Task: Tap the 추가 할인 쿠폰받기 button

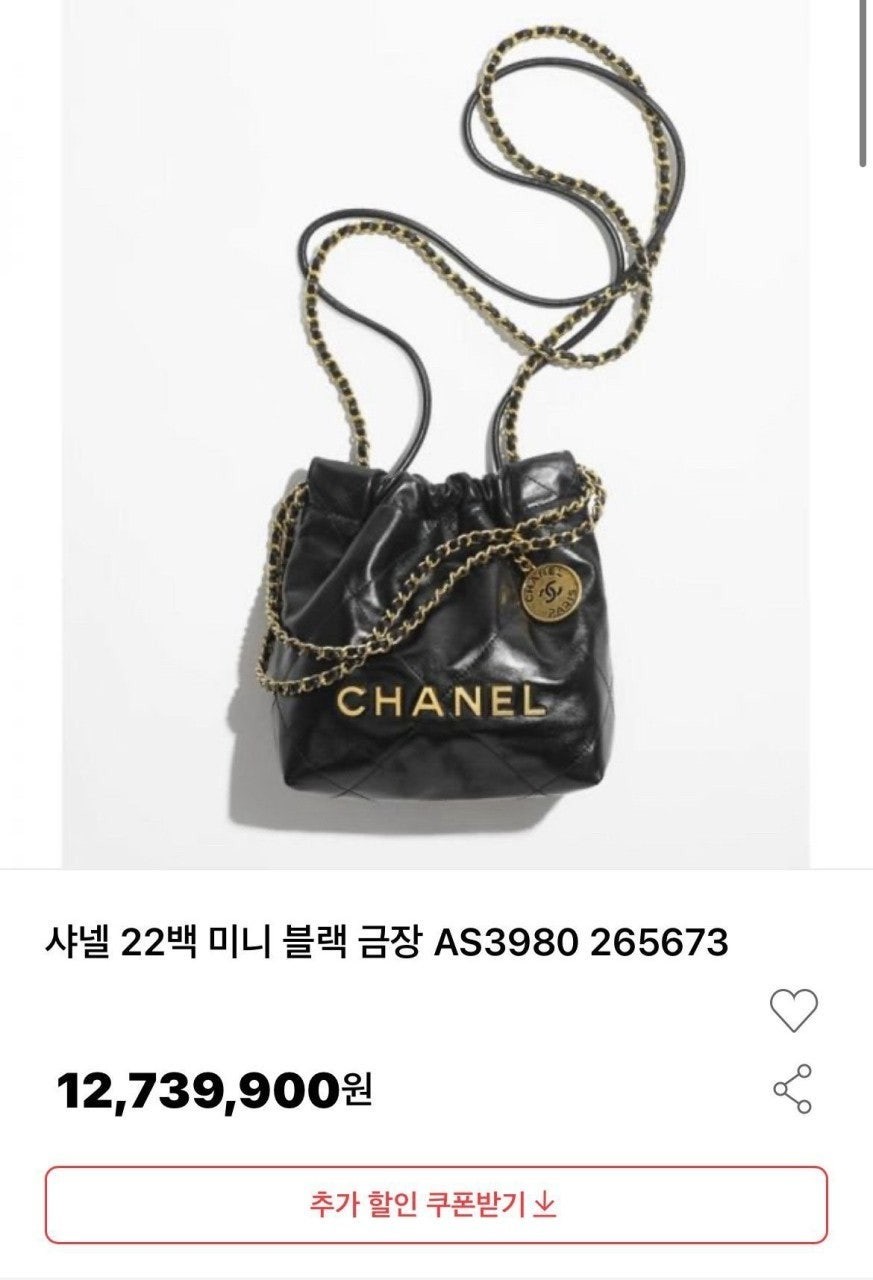Action: (436, 1204)
